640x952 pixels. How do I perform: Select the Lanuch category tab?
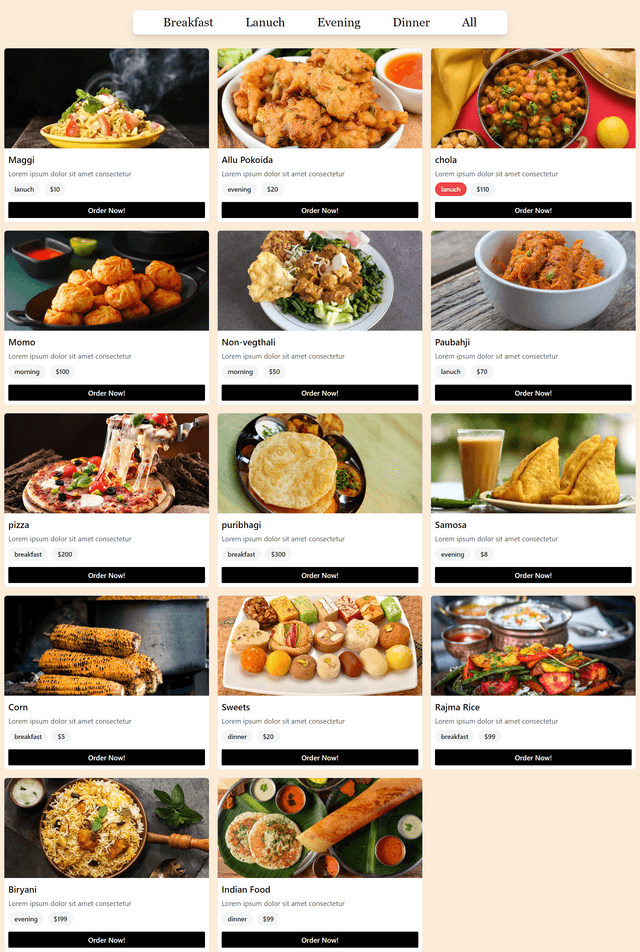coord(265,22)
